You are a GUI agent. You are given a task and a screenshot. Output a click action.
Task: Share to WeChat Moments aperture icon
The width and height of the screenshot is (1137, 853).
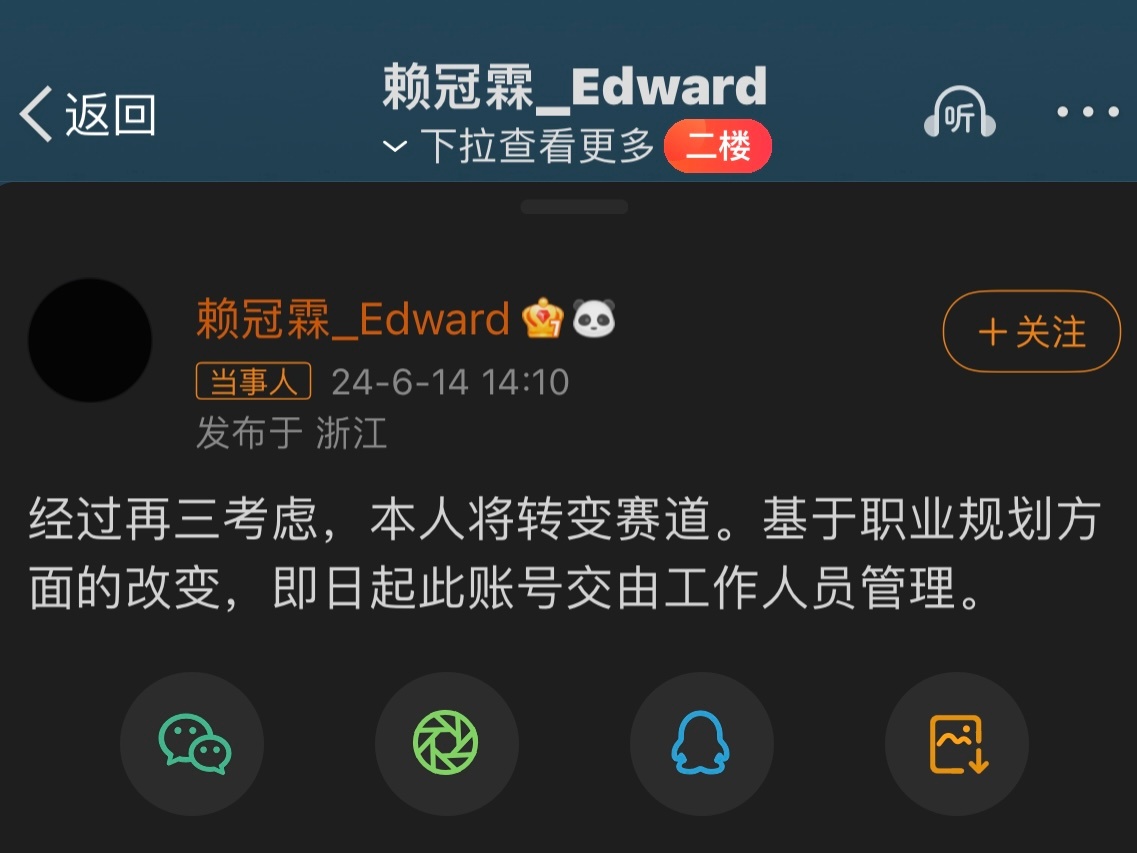[446, 744]
